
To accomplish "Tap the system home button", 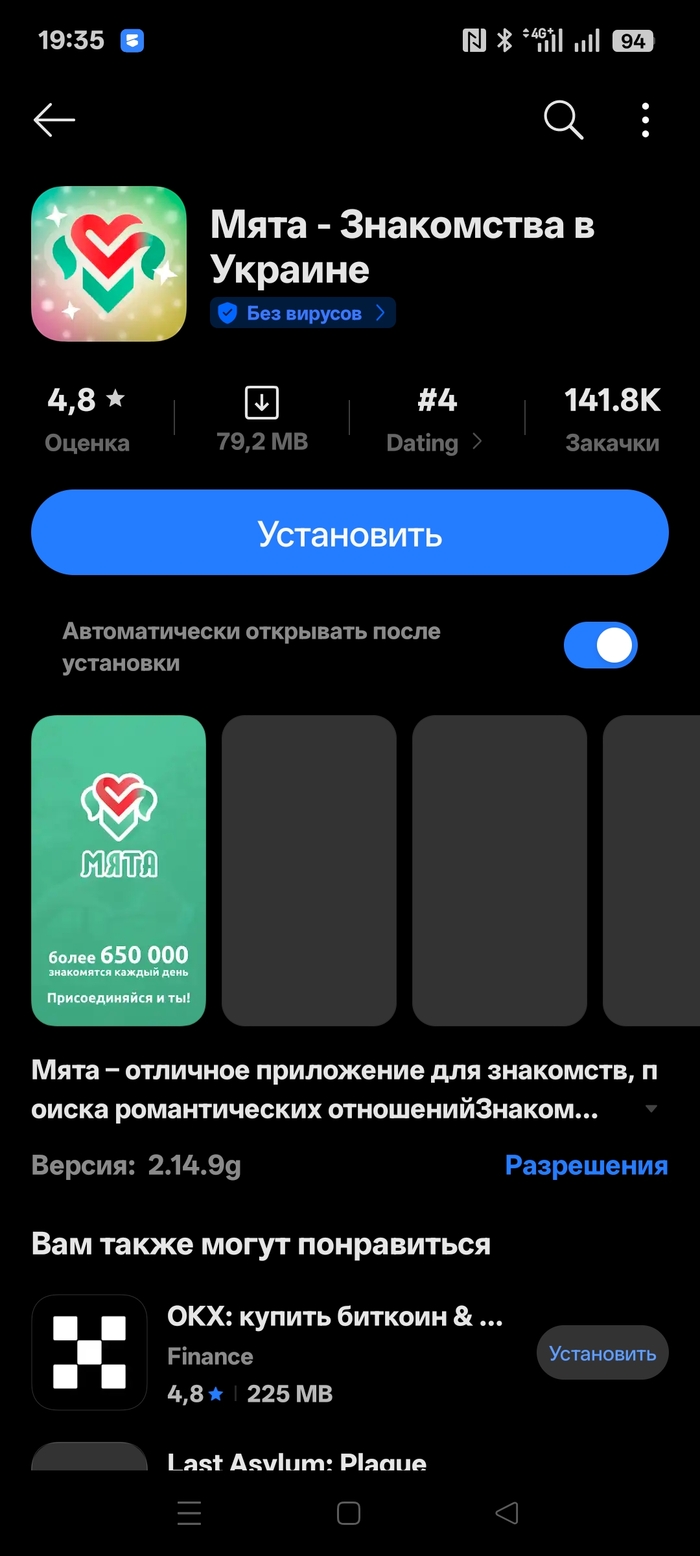I will pyautogui.click(x=348, y=1513).
